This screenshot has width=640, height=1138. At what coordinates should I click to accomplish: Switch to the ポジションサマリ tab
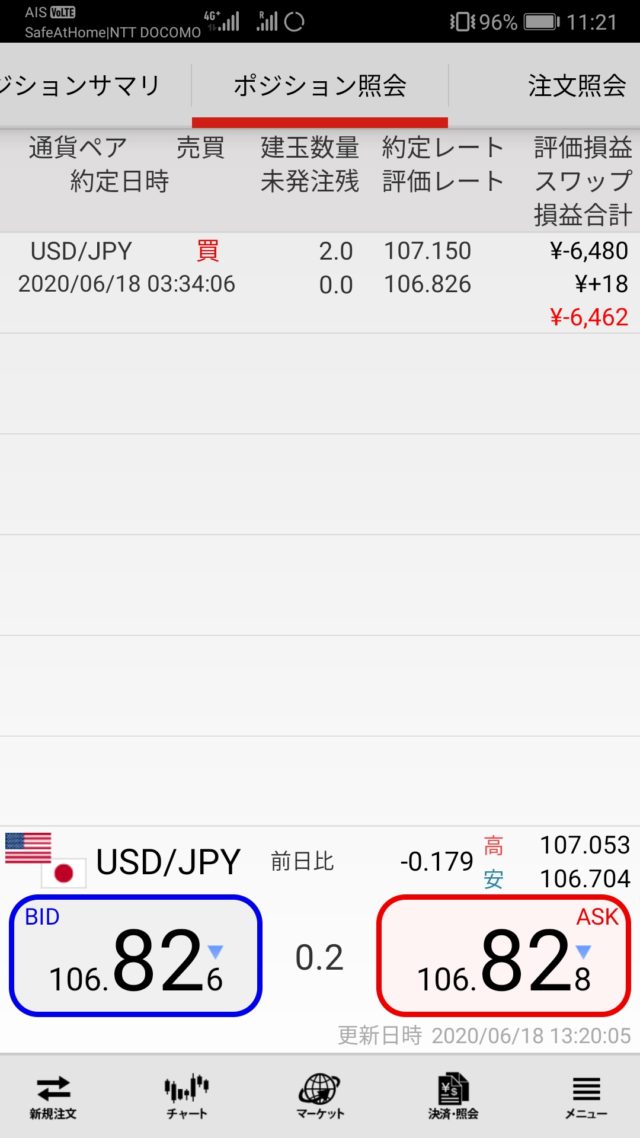coord(82,86)
